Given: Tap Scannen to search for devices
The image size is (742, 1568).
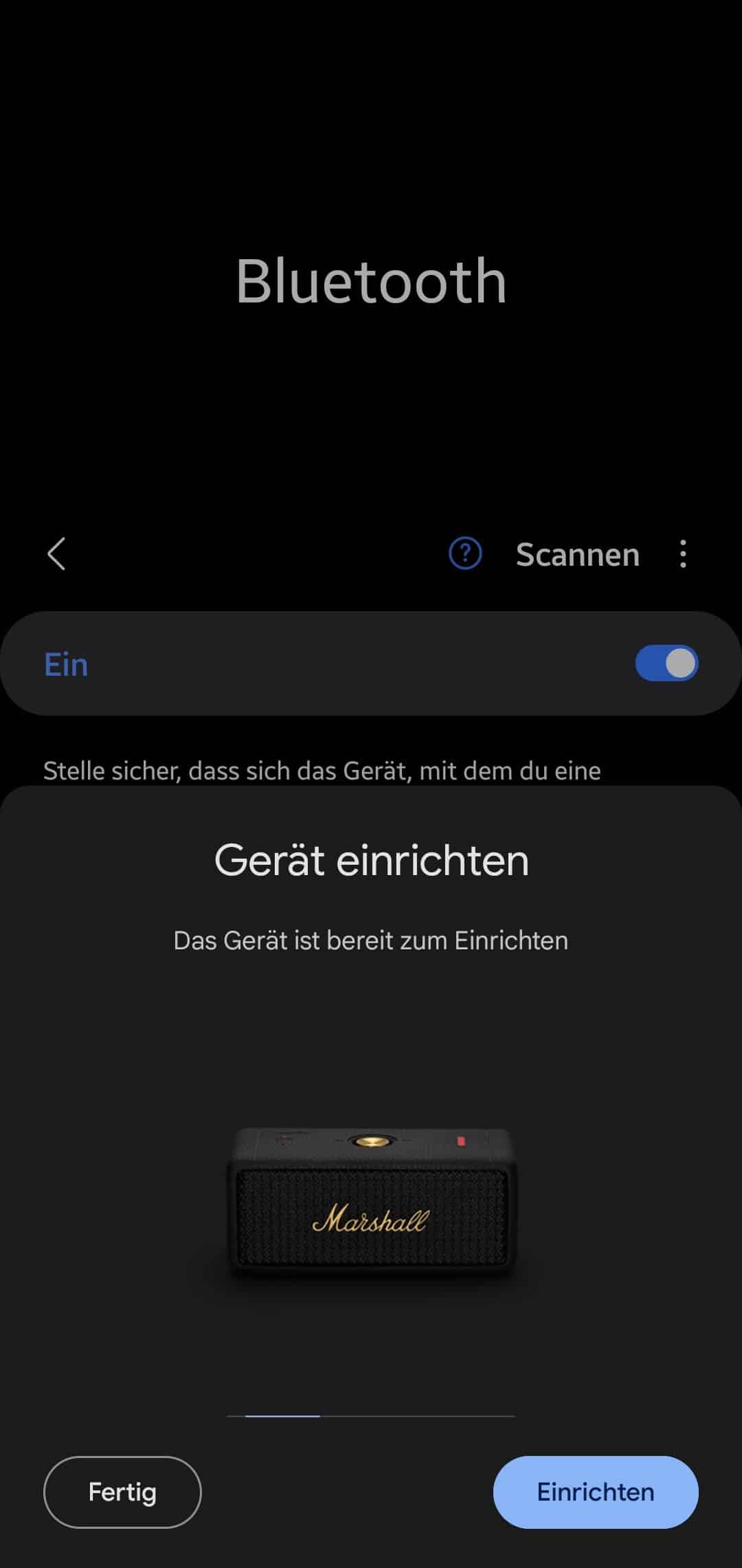Looking at the screenshot, I should 577,554.
